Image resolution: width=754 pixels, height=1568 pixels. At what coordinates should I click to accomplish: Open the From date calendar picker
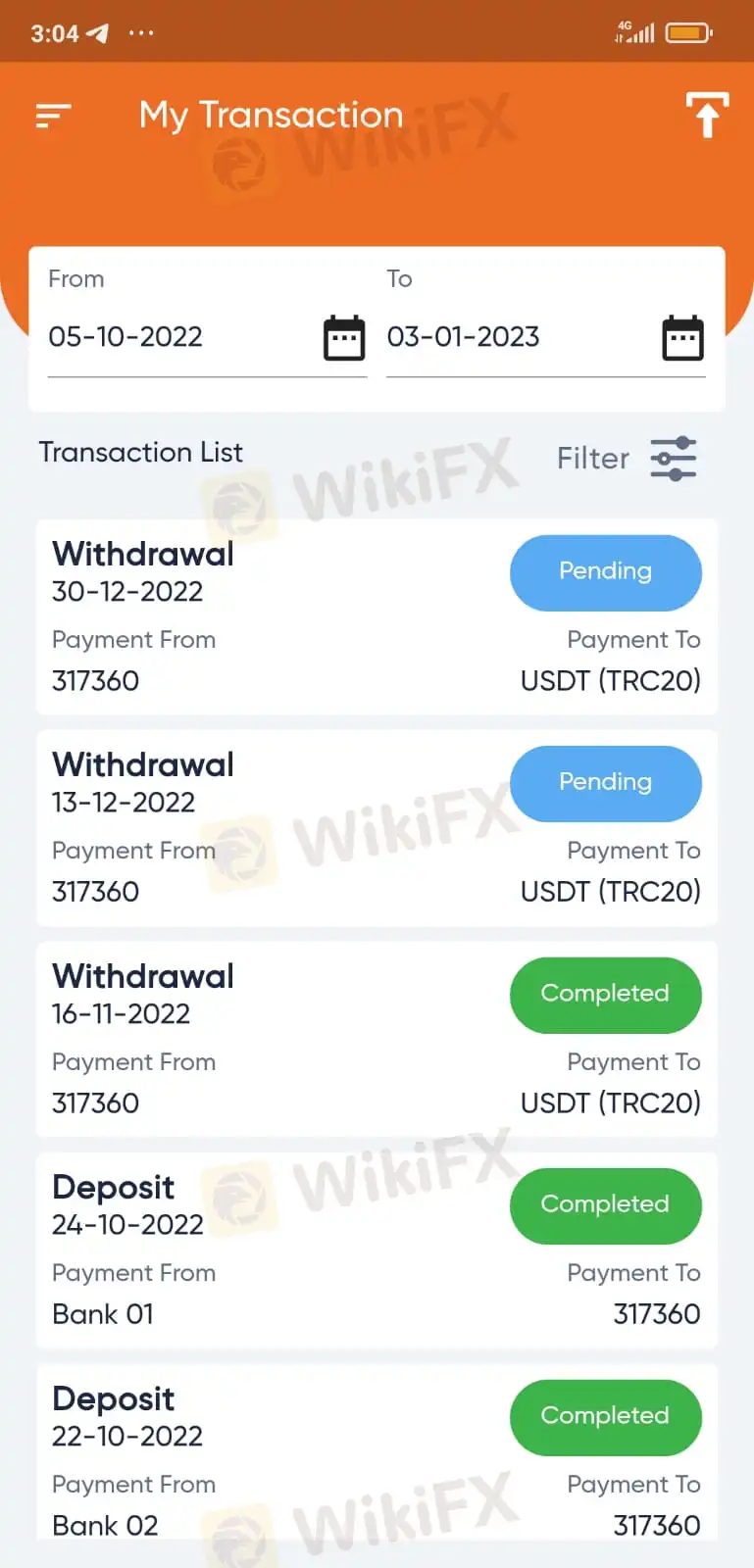tap(344, 338)
